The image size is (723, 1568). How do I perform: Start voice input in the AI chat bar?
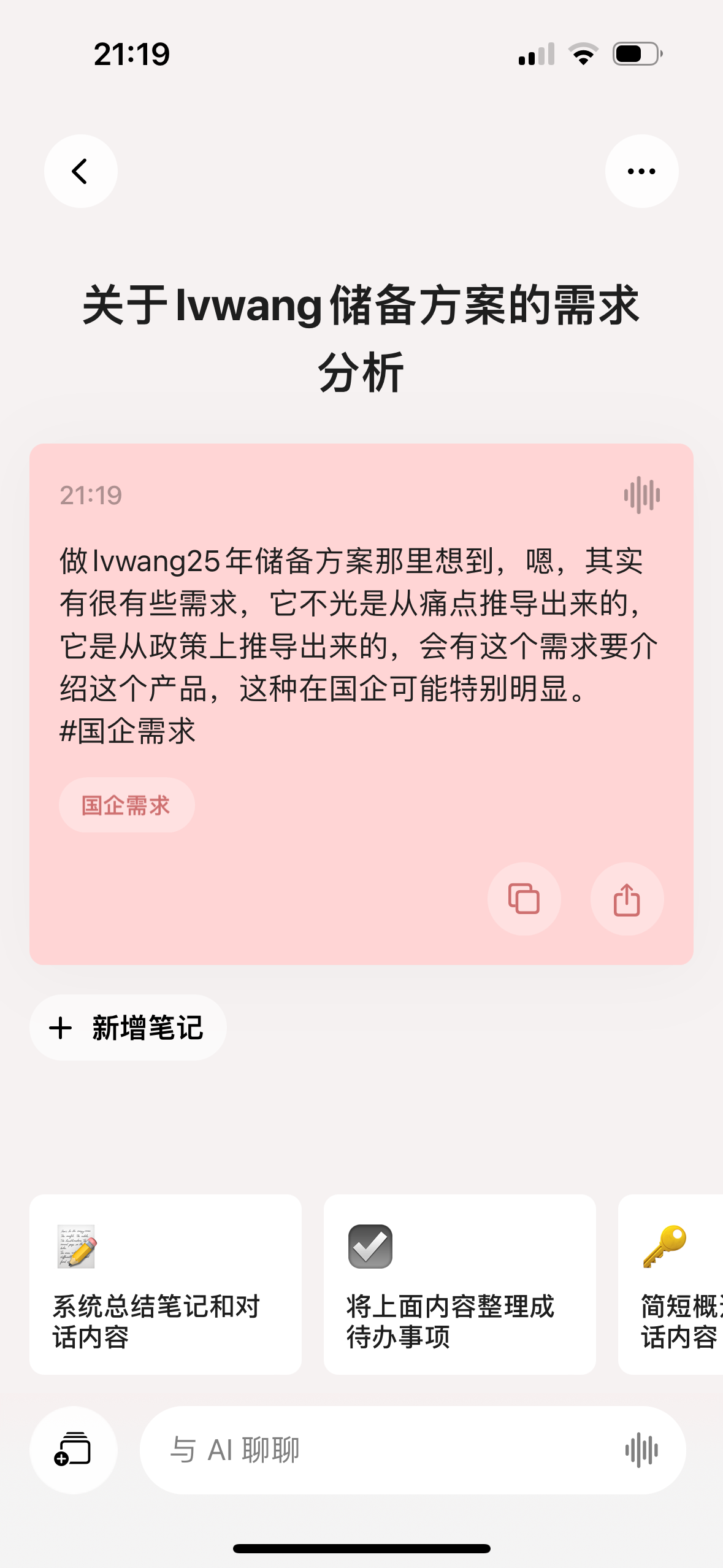coord(641,1450)
